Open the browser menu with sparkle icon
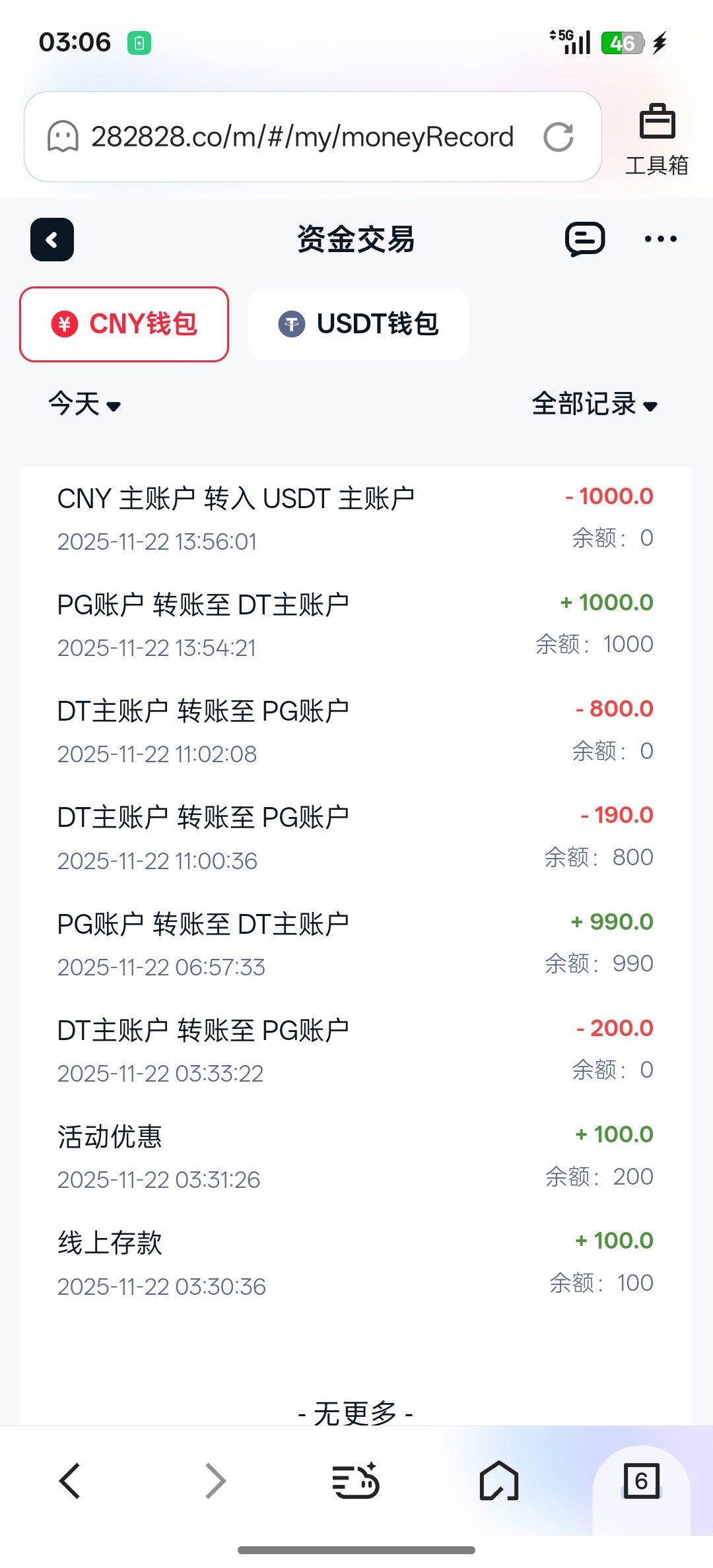This screenshot has width=713, height=1568. tap(356, 1481)
